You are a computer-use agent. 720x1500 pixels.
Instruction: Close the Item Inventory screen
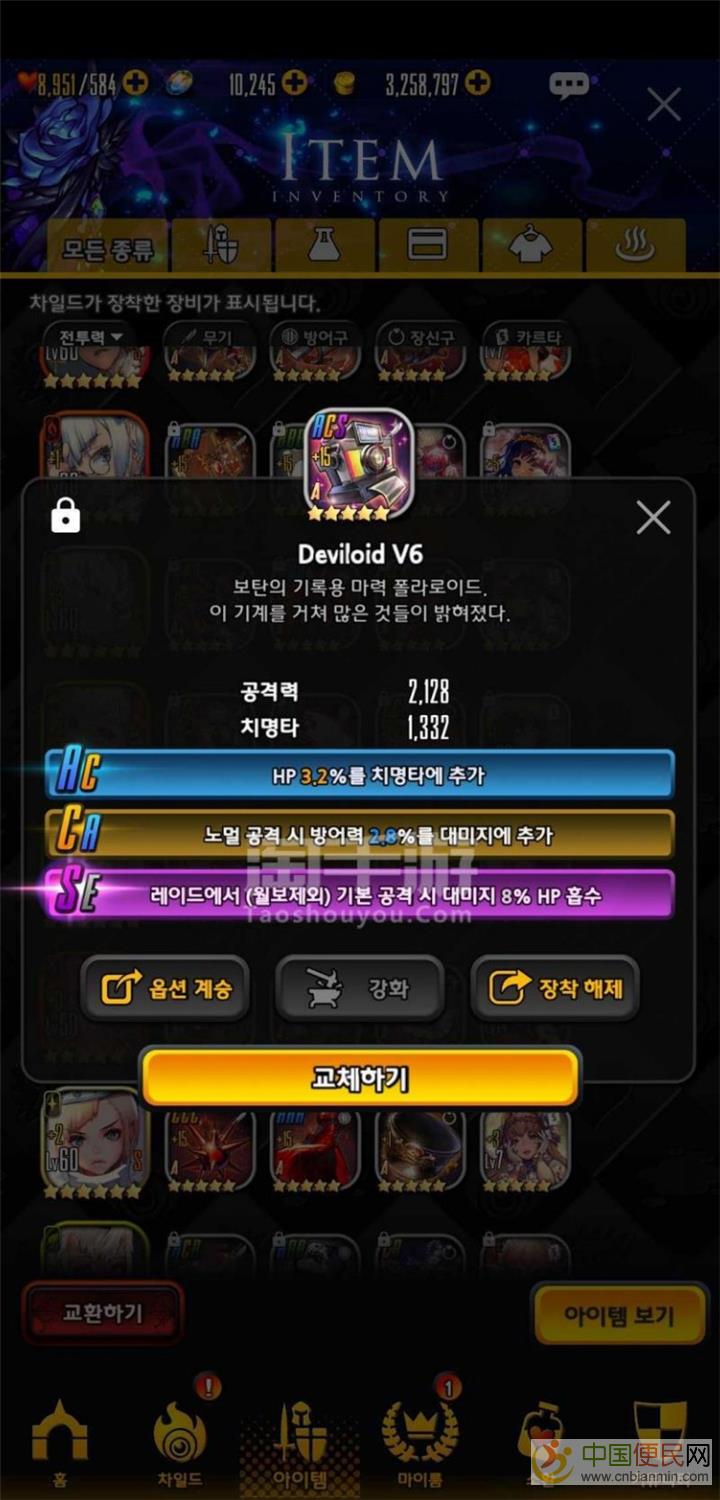(664, 104)
